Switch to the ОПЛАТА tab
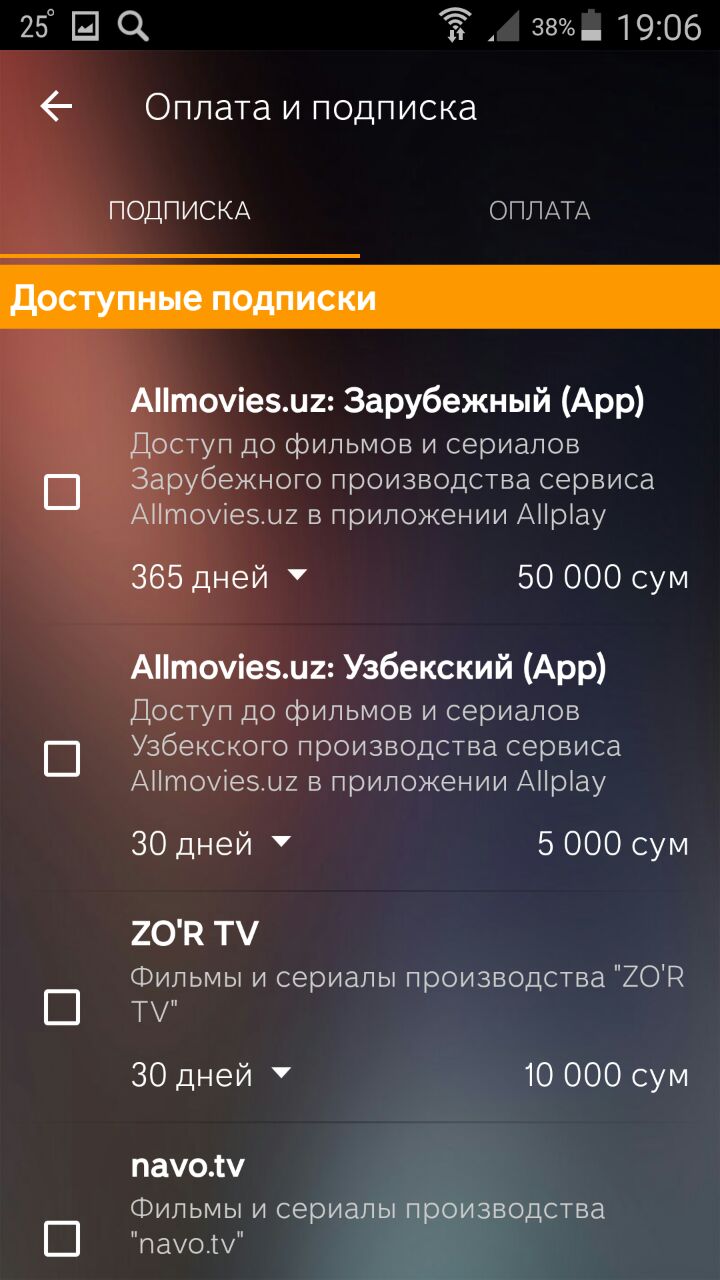Screen dimensions: 720x1280 (x=539, y=211)
